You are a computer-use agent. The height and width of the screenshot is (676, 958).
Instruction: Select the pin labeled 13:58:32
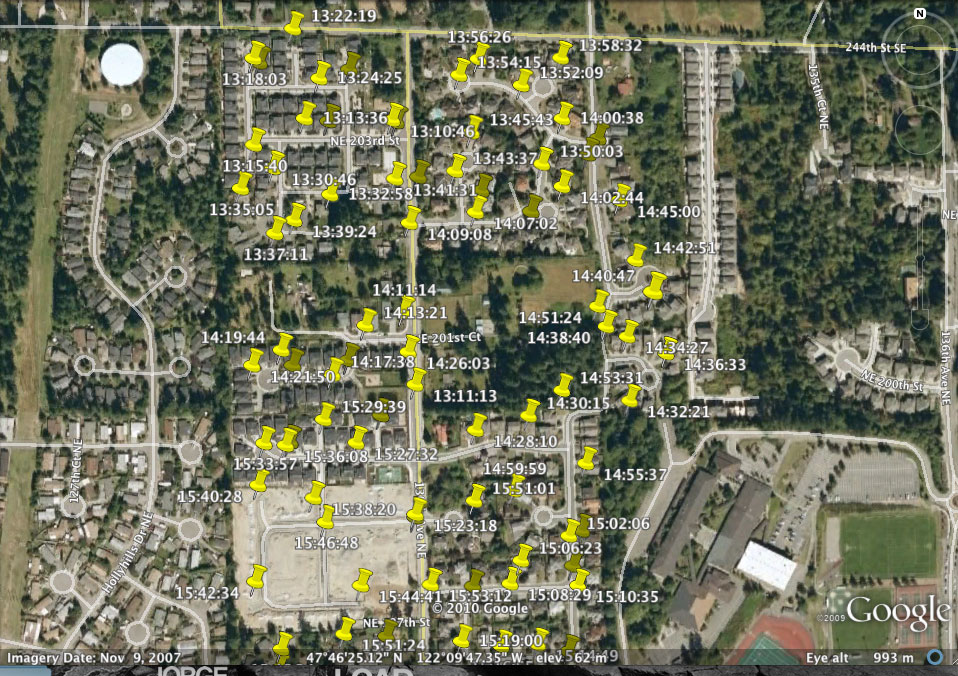click(563, 51)
